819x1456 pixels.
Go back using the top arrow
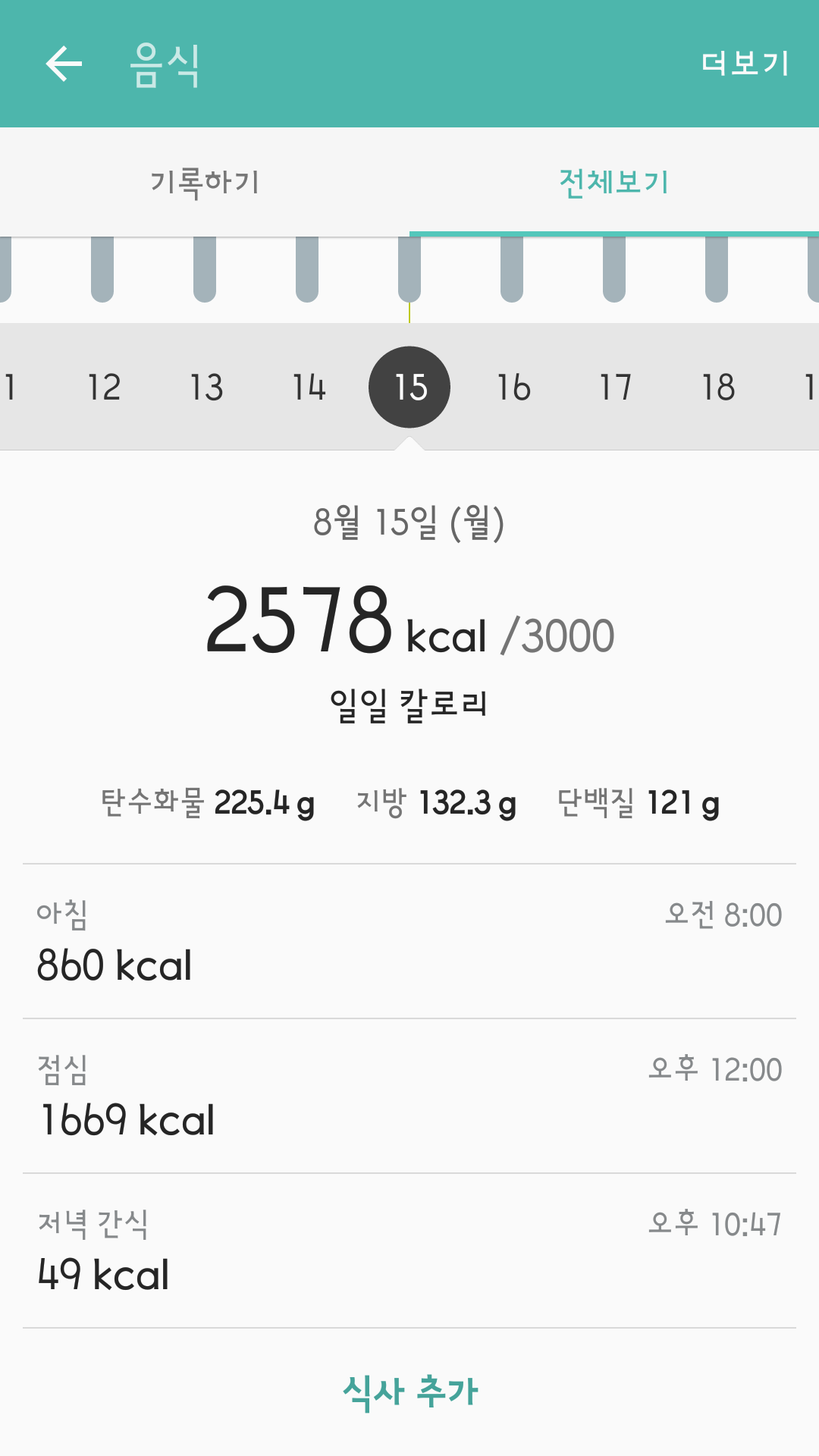tap(64, 64)
